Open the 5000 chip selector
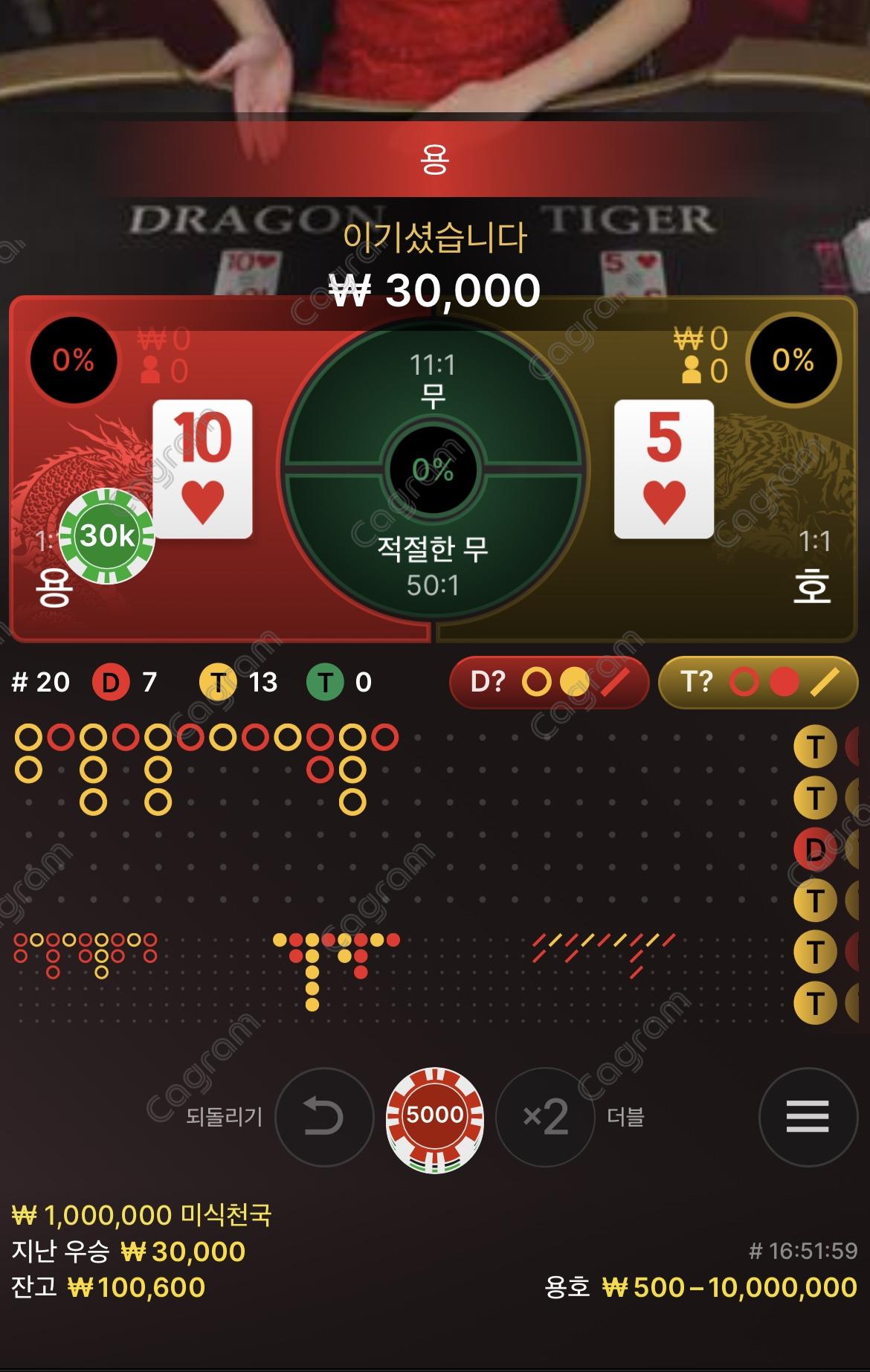The image size is (870, 1372). pos(435,1117)
